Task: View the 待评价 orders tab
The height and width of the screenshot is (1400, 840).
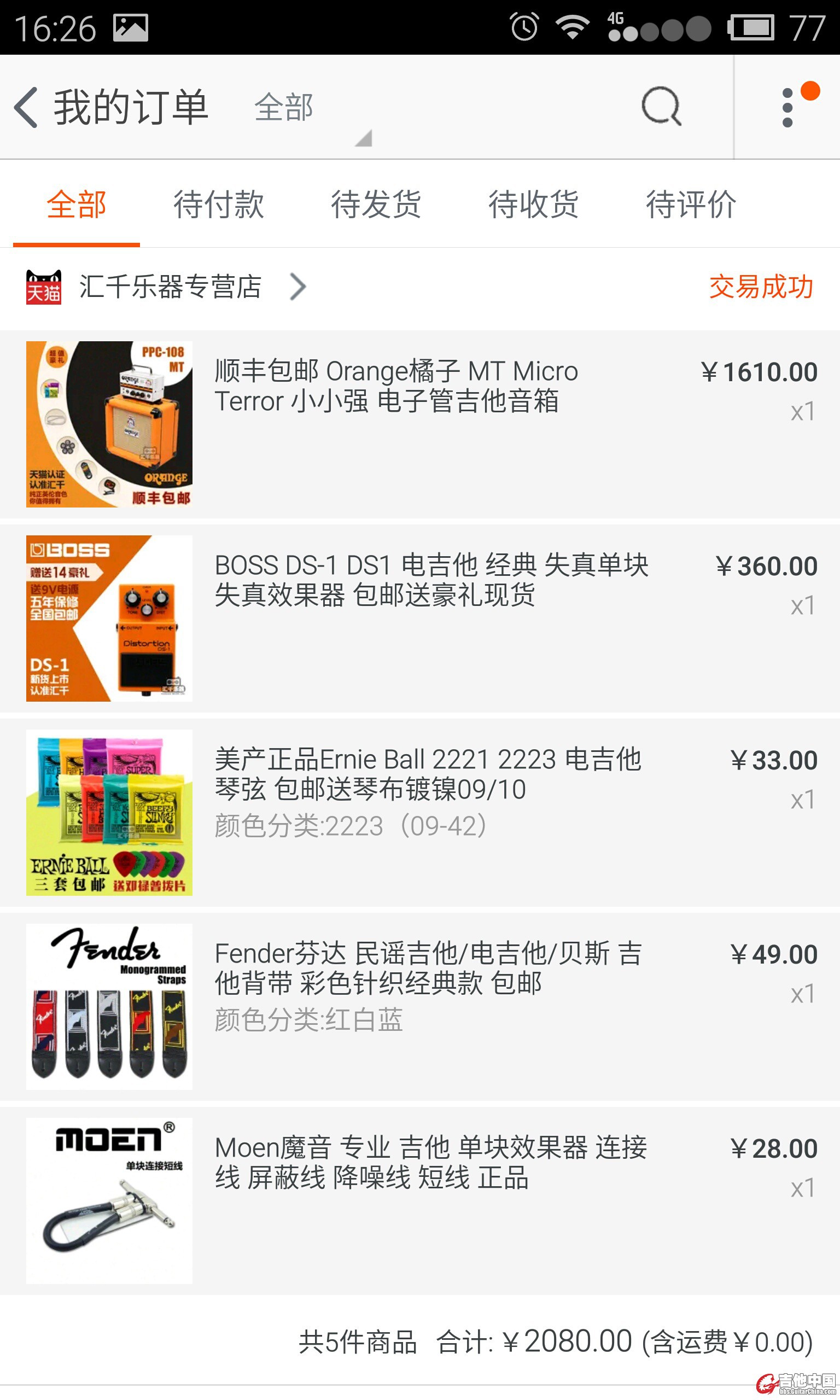Action: (691, 205)
